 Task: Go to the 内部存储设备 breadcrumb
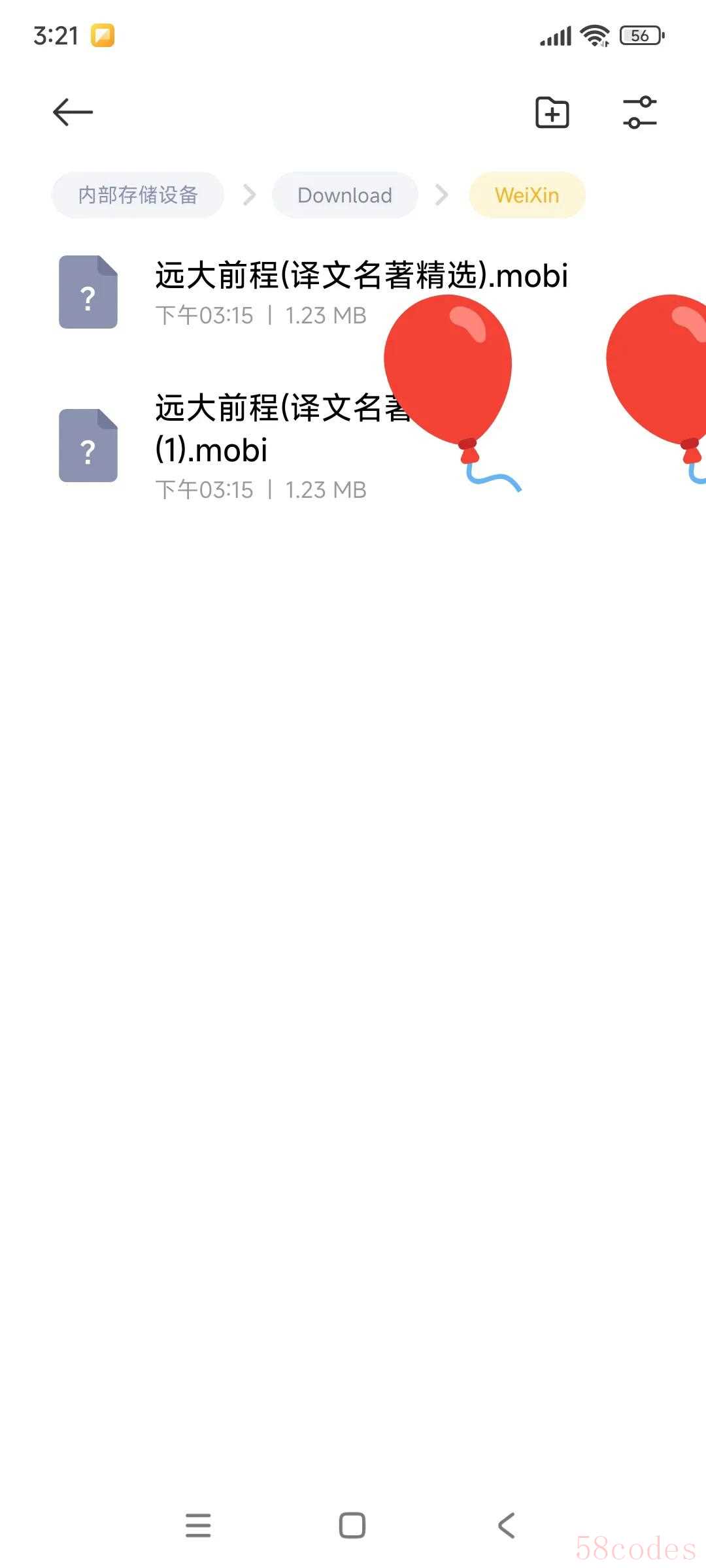[138, 195]
